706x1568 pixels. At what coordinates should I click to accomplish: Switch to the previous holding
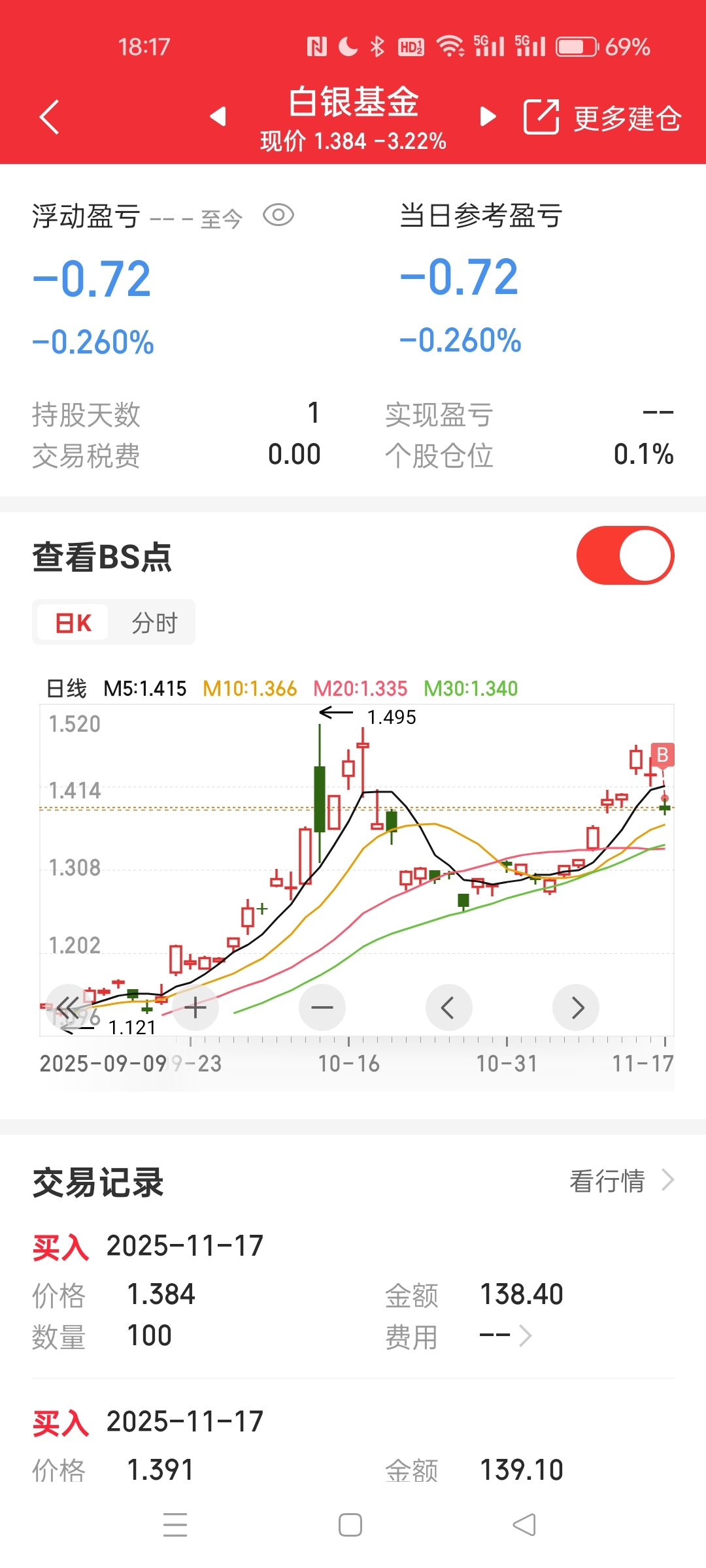click(x=218, y=117)
